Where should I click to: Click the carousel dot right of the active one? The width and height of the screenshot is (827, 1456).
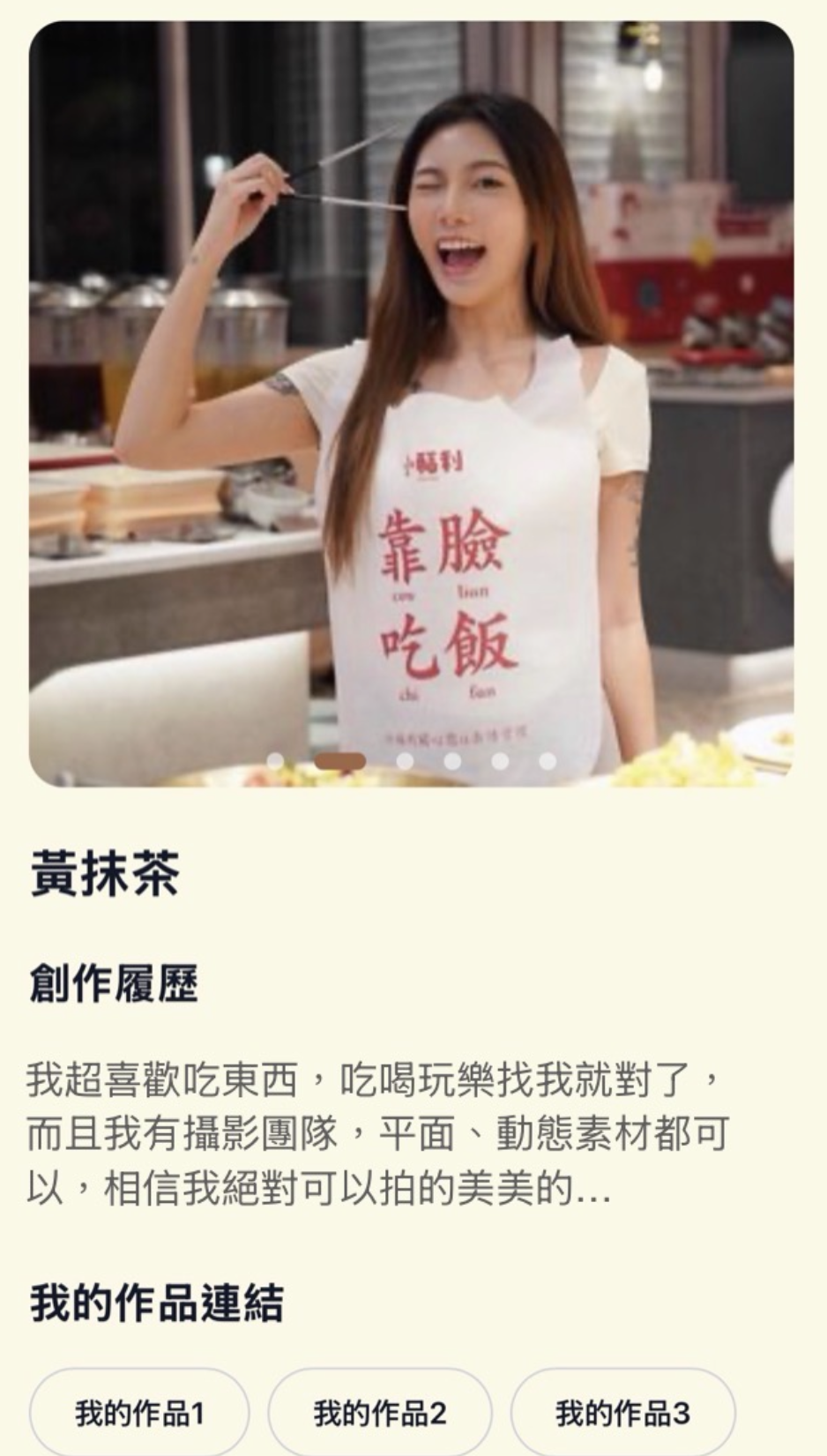[x=405, y=760]
